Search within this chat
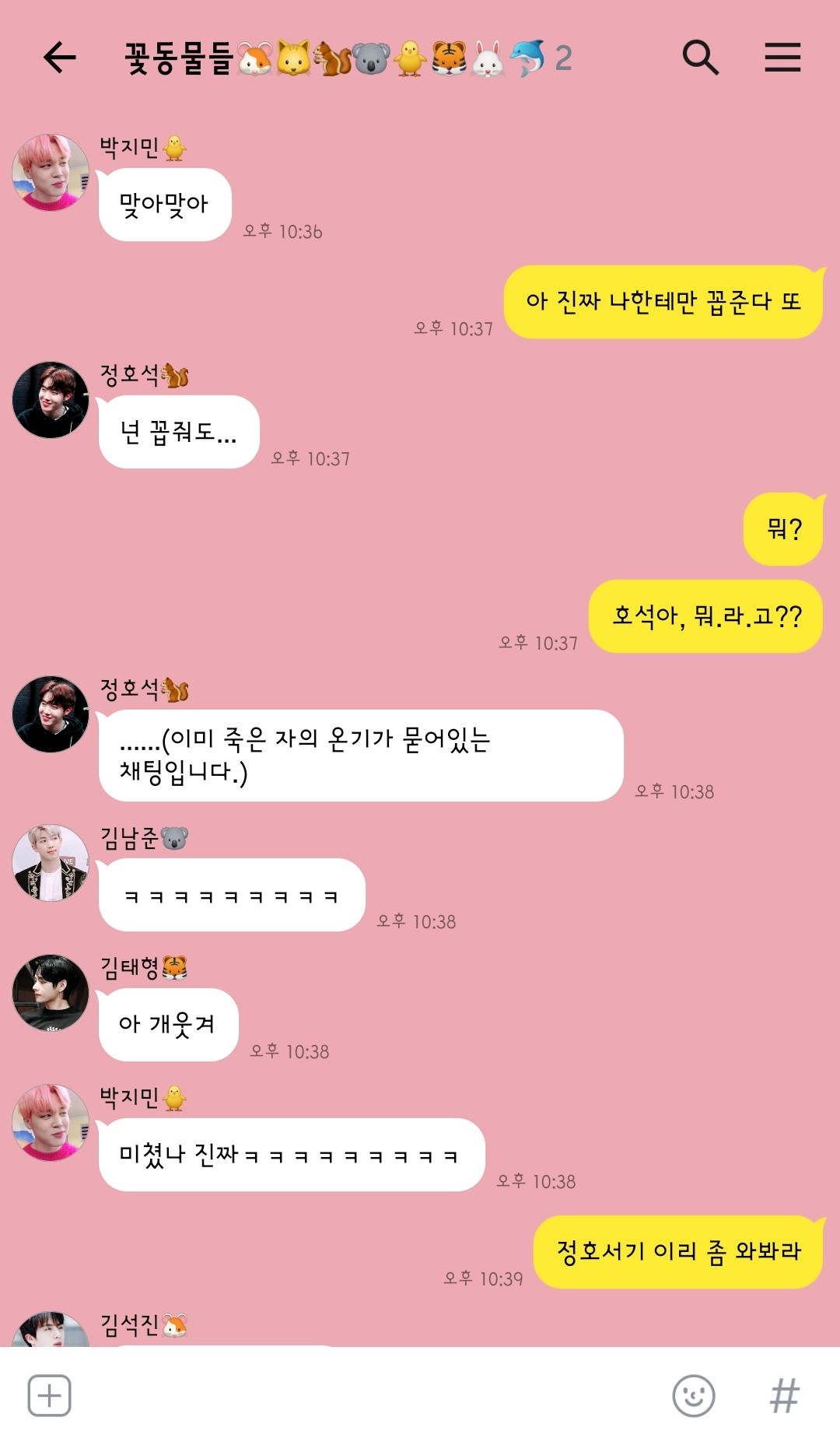This screenshot has height=1445, width=840. tap(700, 58)
